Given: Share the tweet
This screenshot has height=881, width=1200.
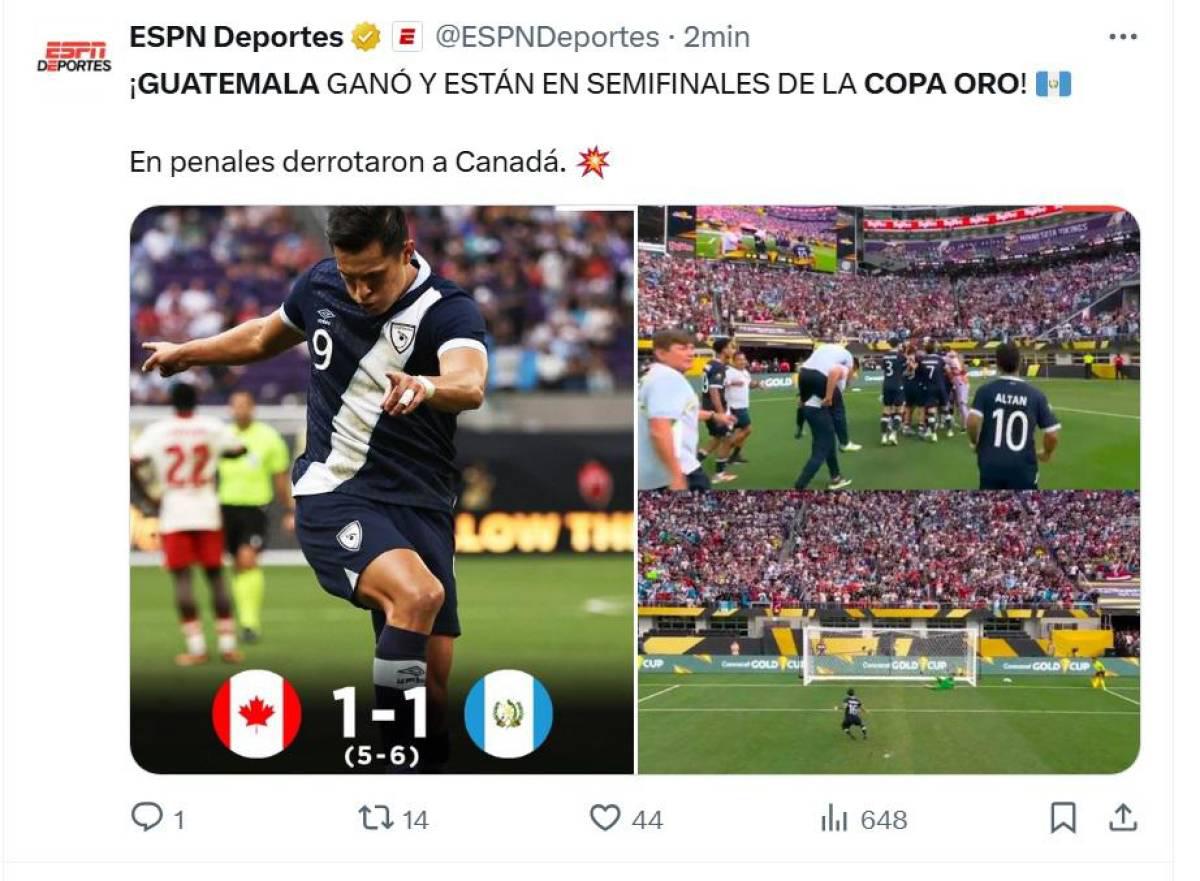Looking at the screenshot, I should tap(1123, 818).
